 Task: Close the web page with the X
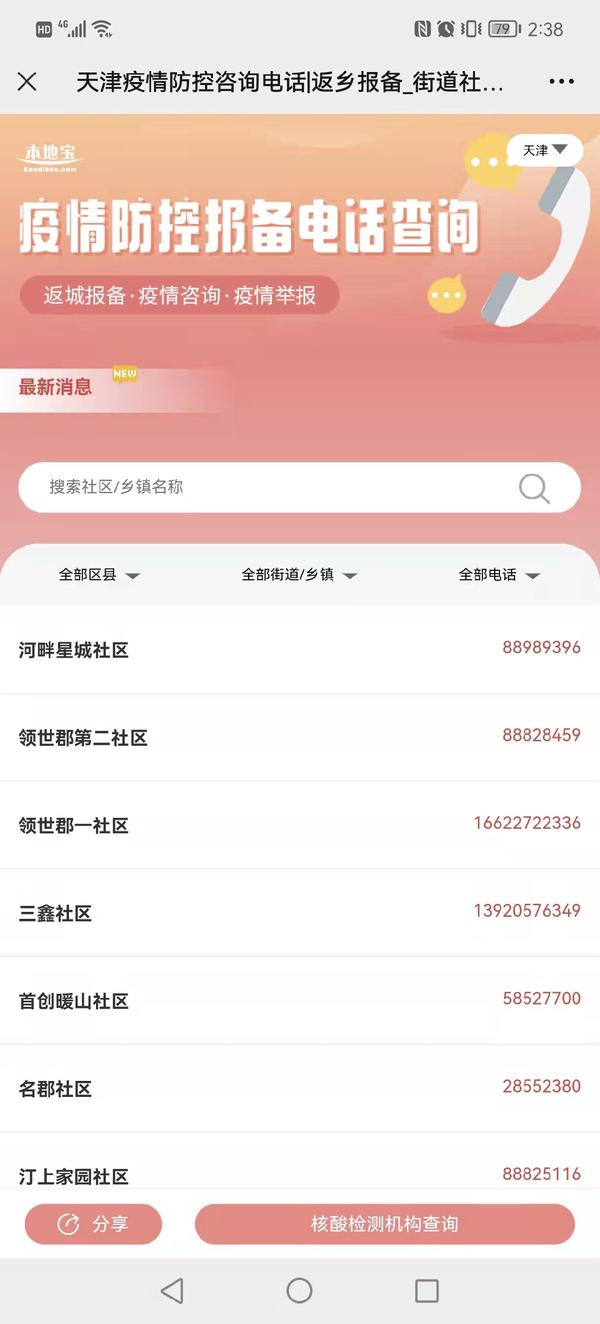click(27, 82)
